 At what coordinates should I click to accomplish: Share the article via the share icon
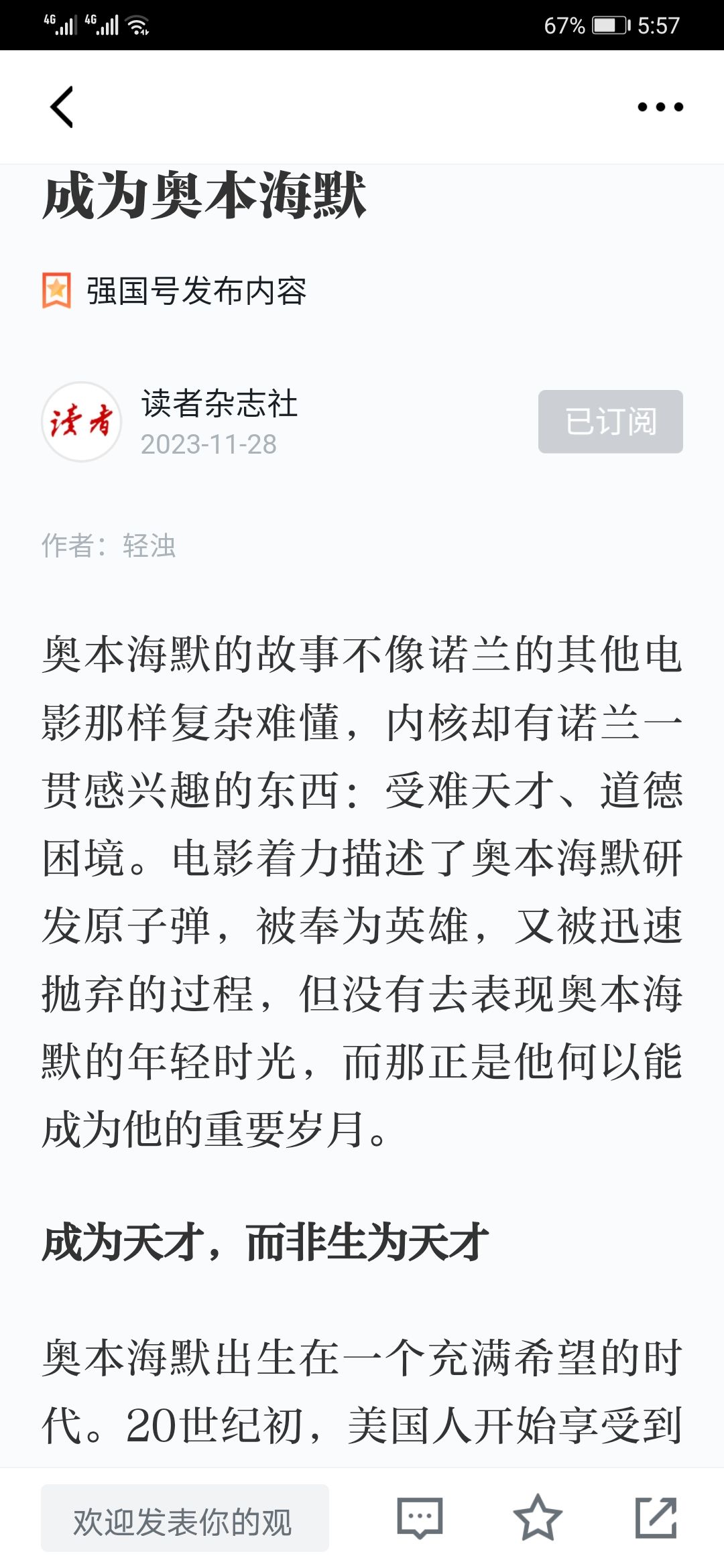point(656,1518)
